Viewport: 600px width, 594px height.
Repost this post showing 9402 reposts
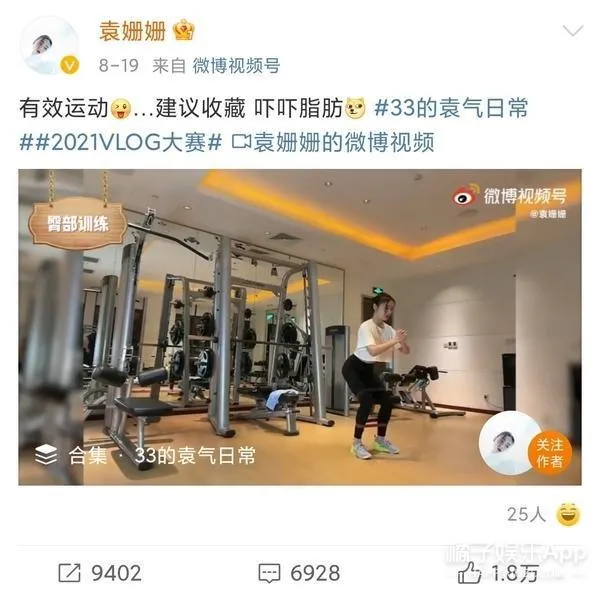100,572
